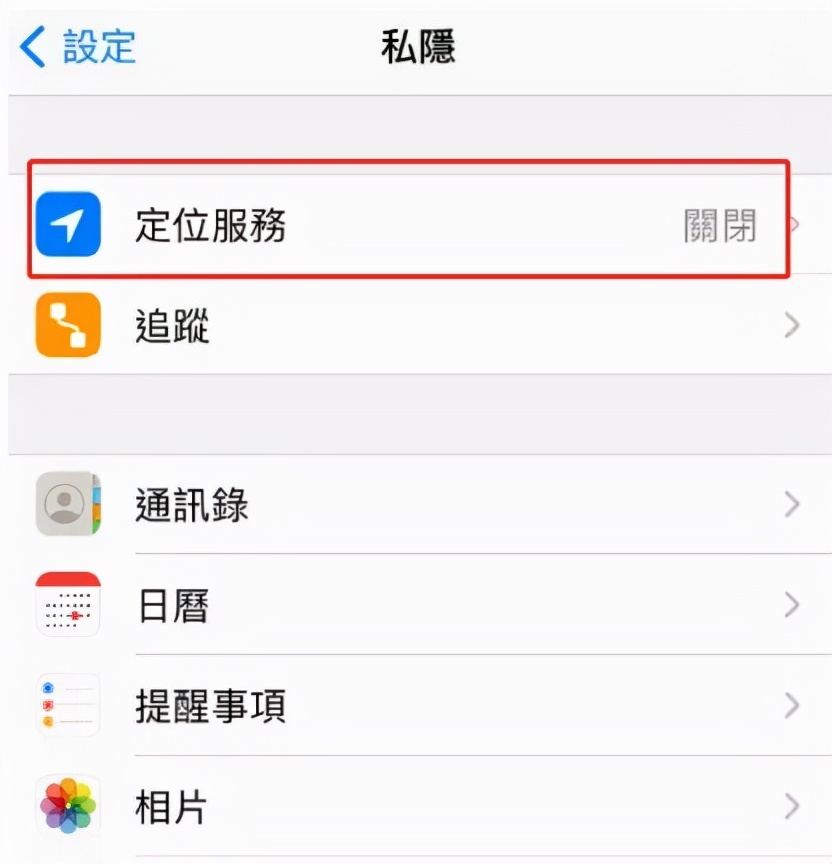Open 提醒事項 privacy settings

410,706
